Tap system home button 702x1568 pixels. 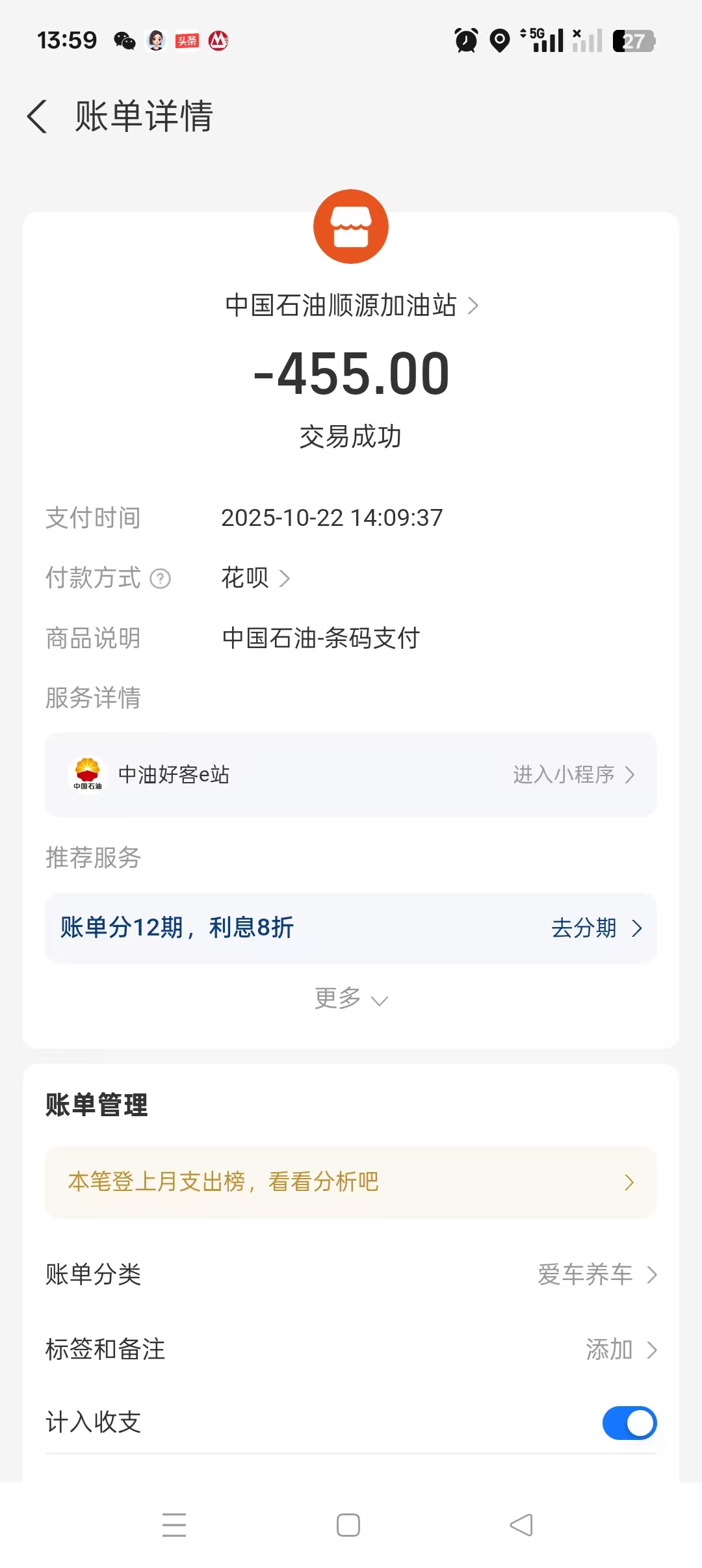coord(348,1525)
